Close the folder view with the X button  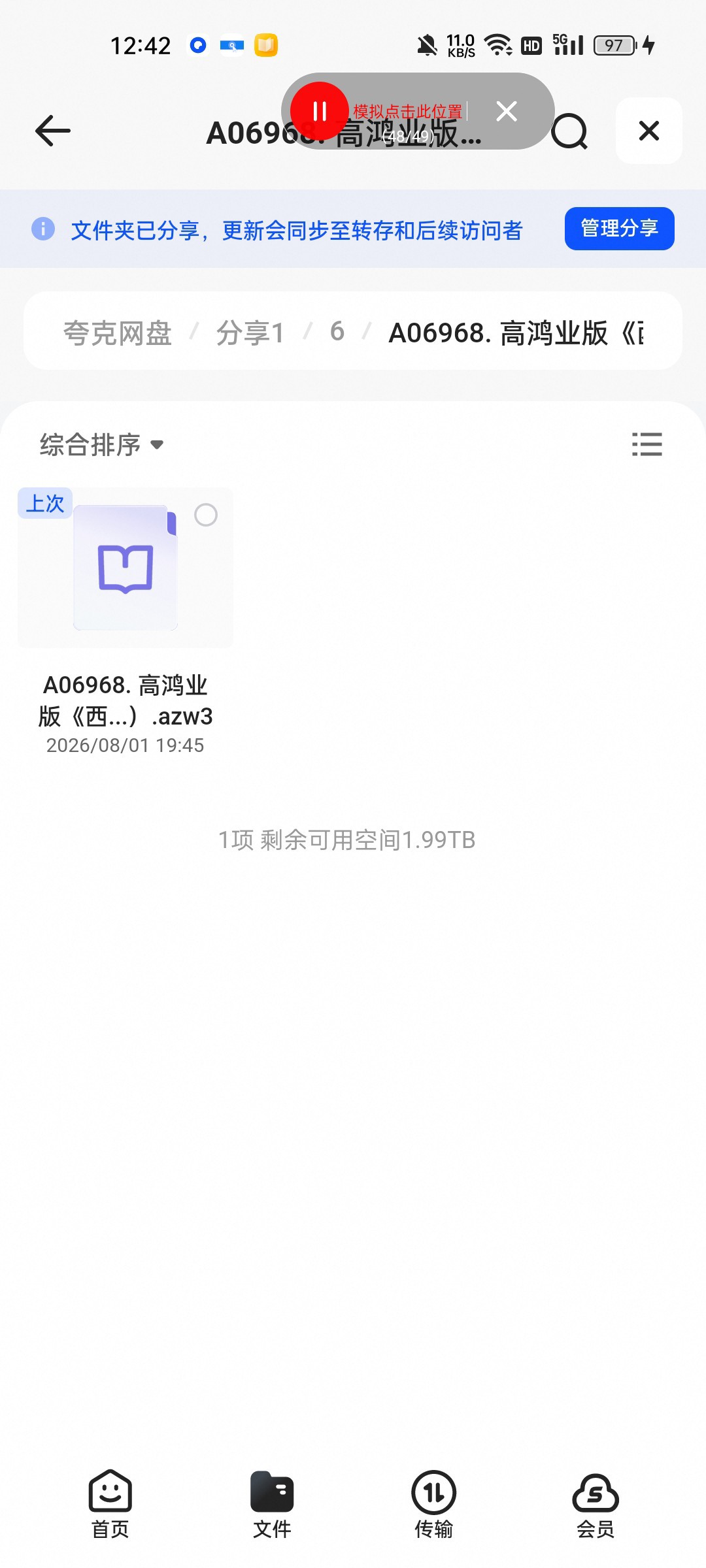[x=648, y=131]
